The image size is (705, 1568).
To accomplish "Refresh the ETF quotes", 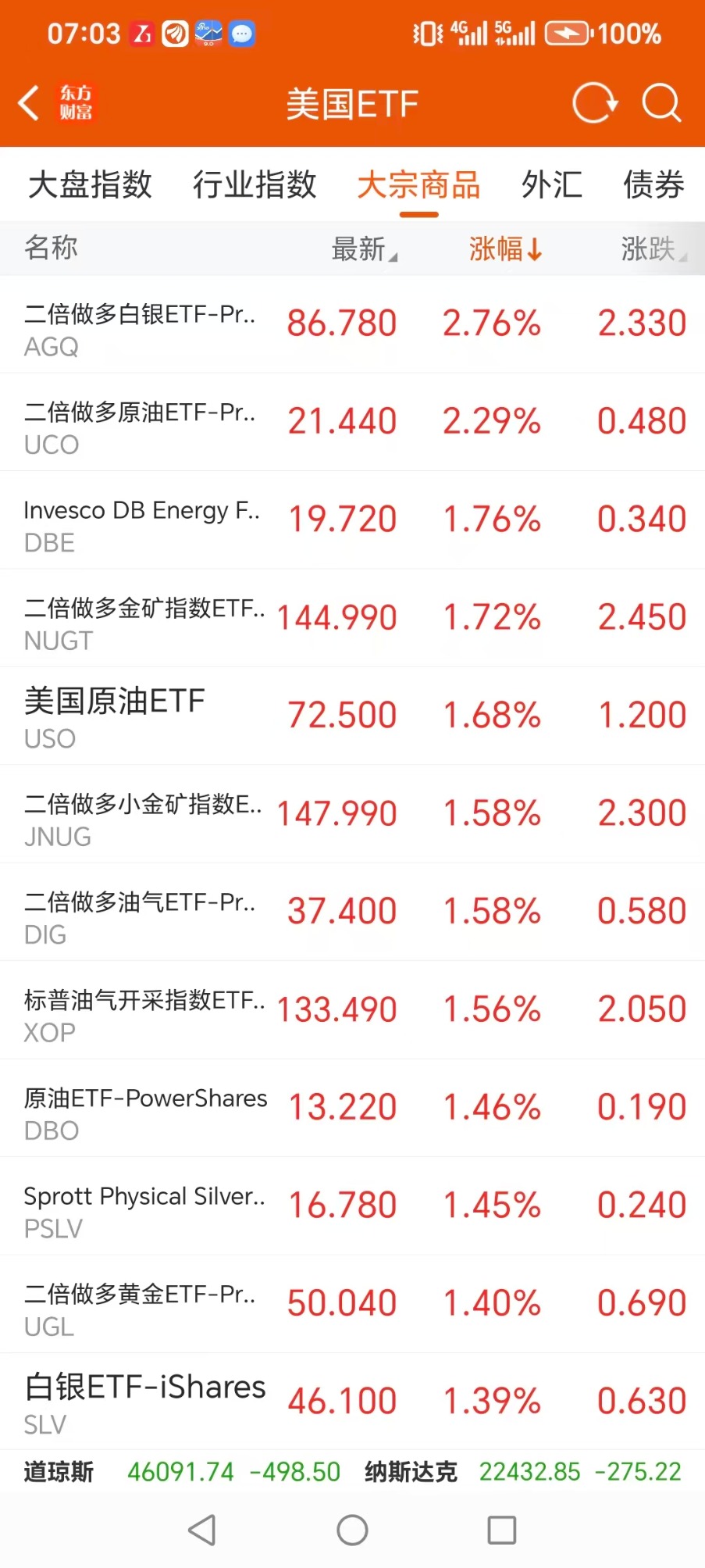I will [x=594, y=103].
